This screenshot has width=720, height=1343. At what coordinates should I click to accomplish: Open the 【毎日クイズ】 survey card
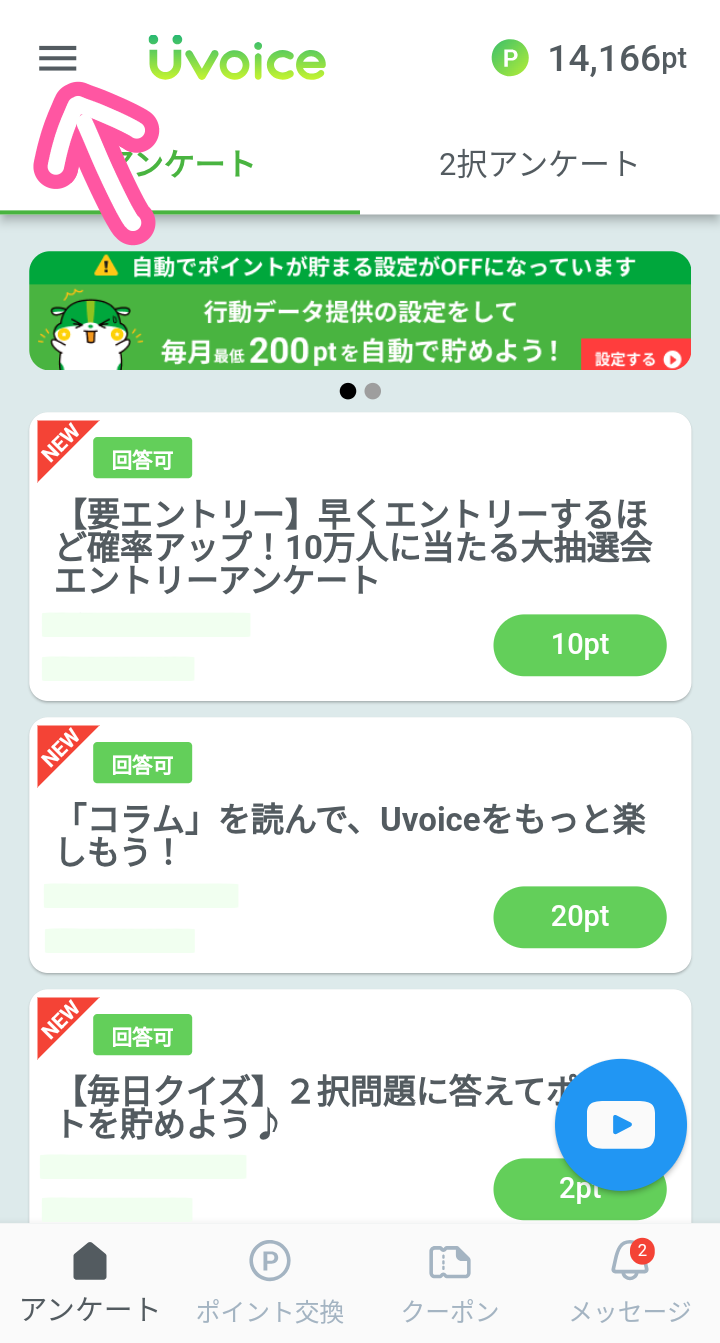tap(300, 1107)
